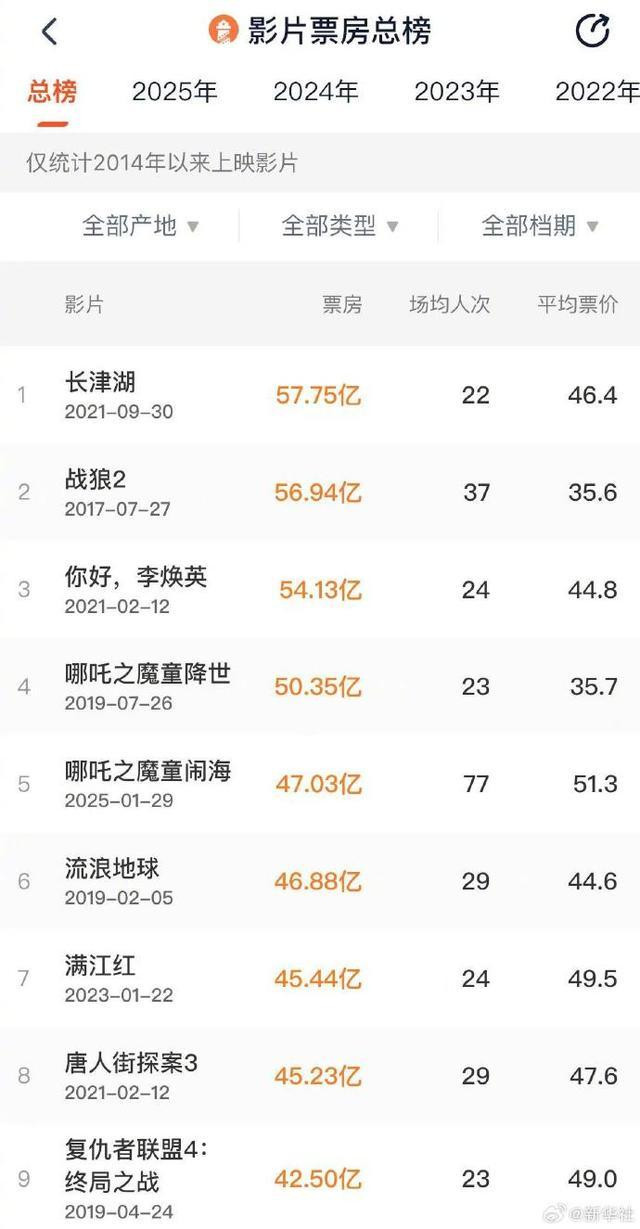Select the 总榜 tab
Viewport: 640px width, 1229px height.
tap(52, 93)
